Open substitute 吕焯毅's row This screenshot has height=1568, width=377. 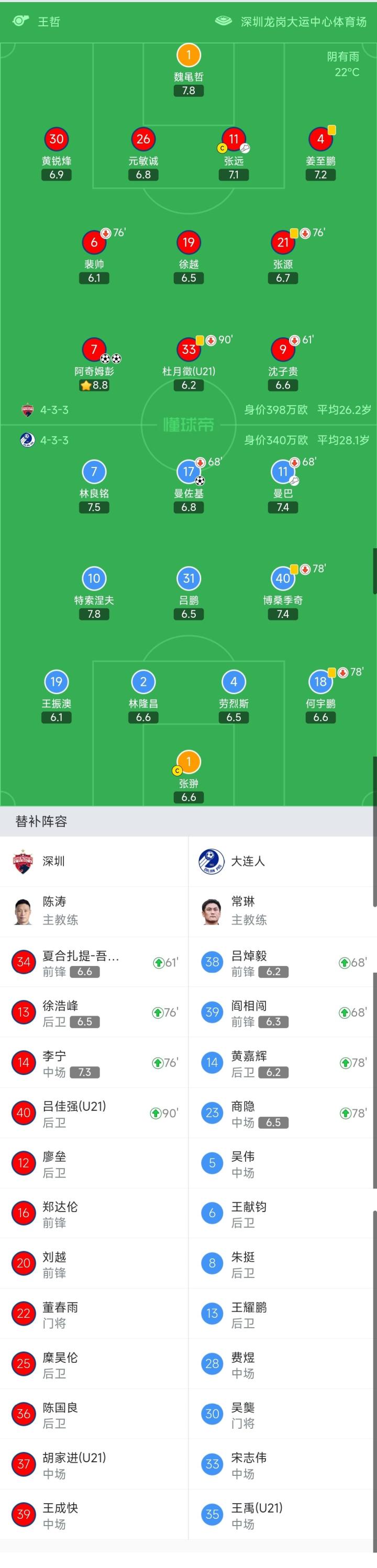[280, 962]
